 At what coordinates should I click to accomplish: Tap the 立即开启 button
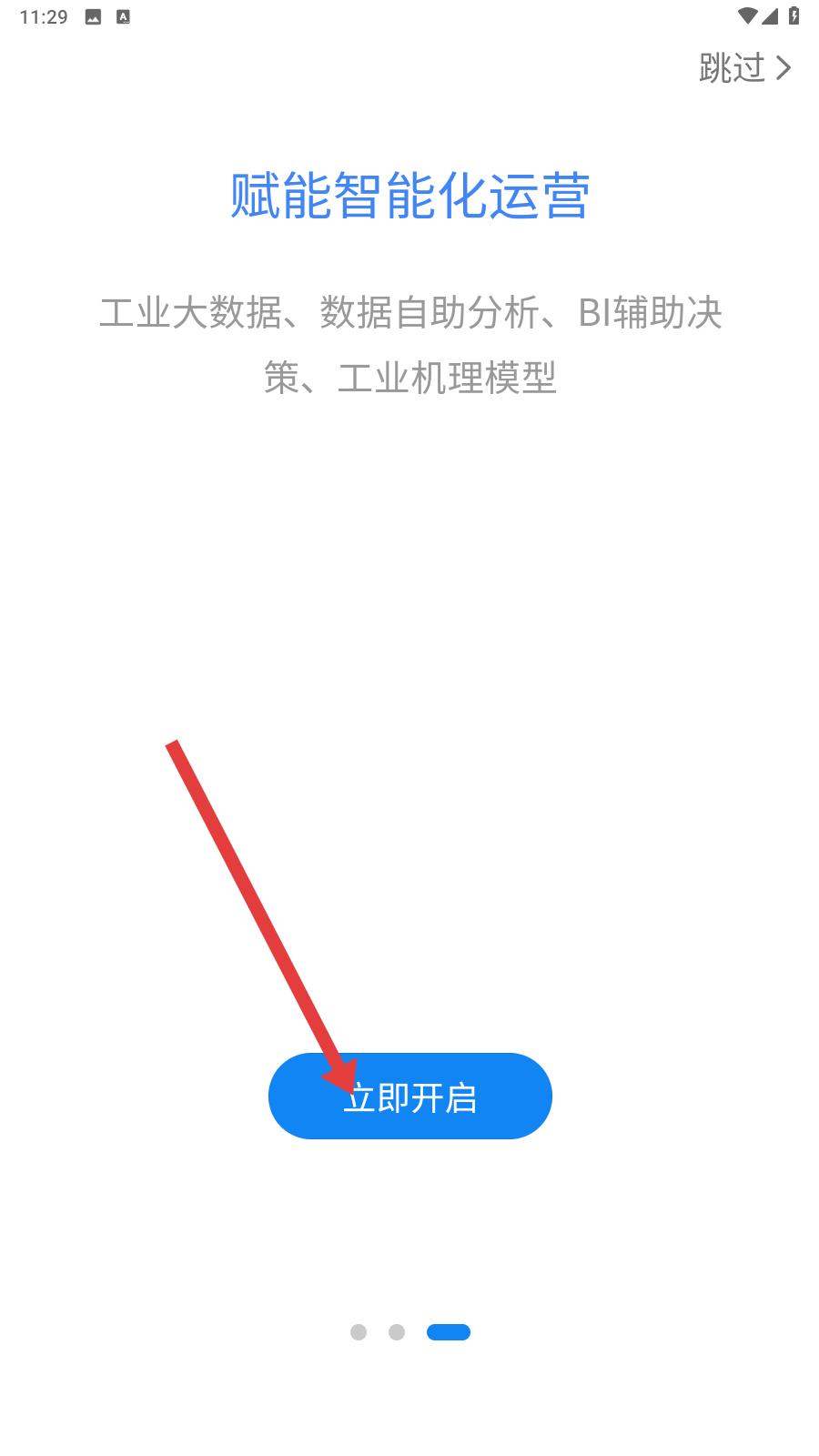(x=410, y=1096)
